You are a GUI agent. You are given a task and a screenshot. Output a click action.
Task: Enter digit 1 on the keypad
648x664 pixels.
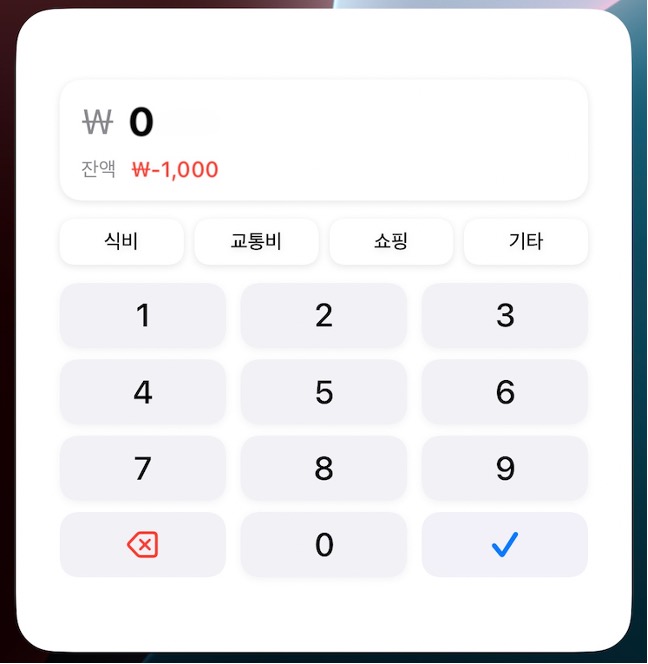(x=143, y=316)
